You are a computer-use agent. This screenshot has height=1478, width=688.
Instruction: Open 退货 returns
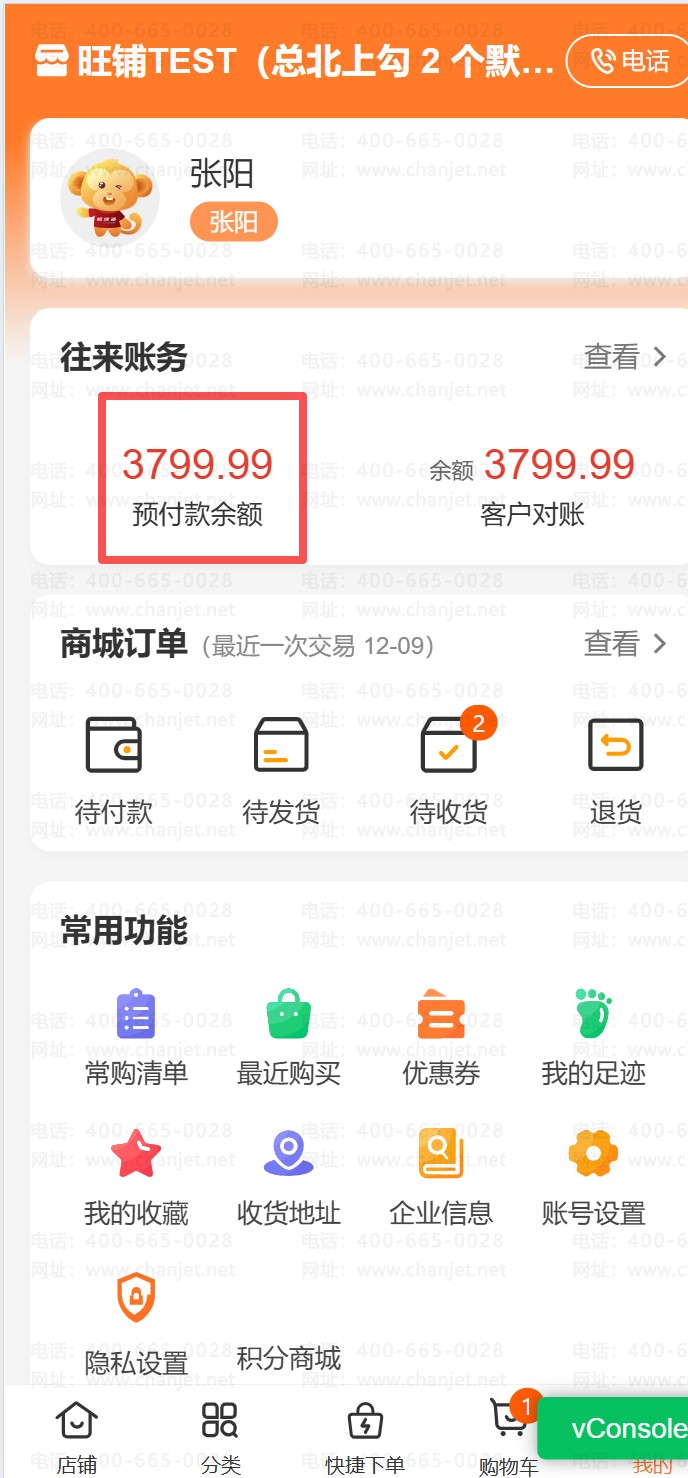[x=616, y=770]
